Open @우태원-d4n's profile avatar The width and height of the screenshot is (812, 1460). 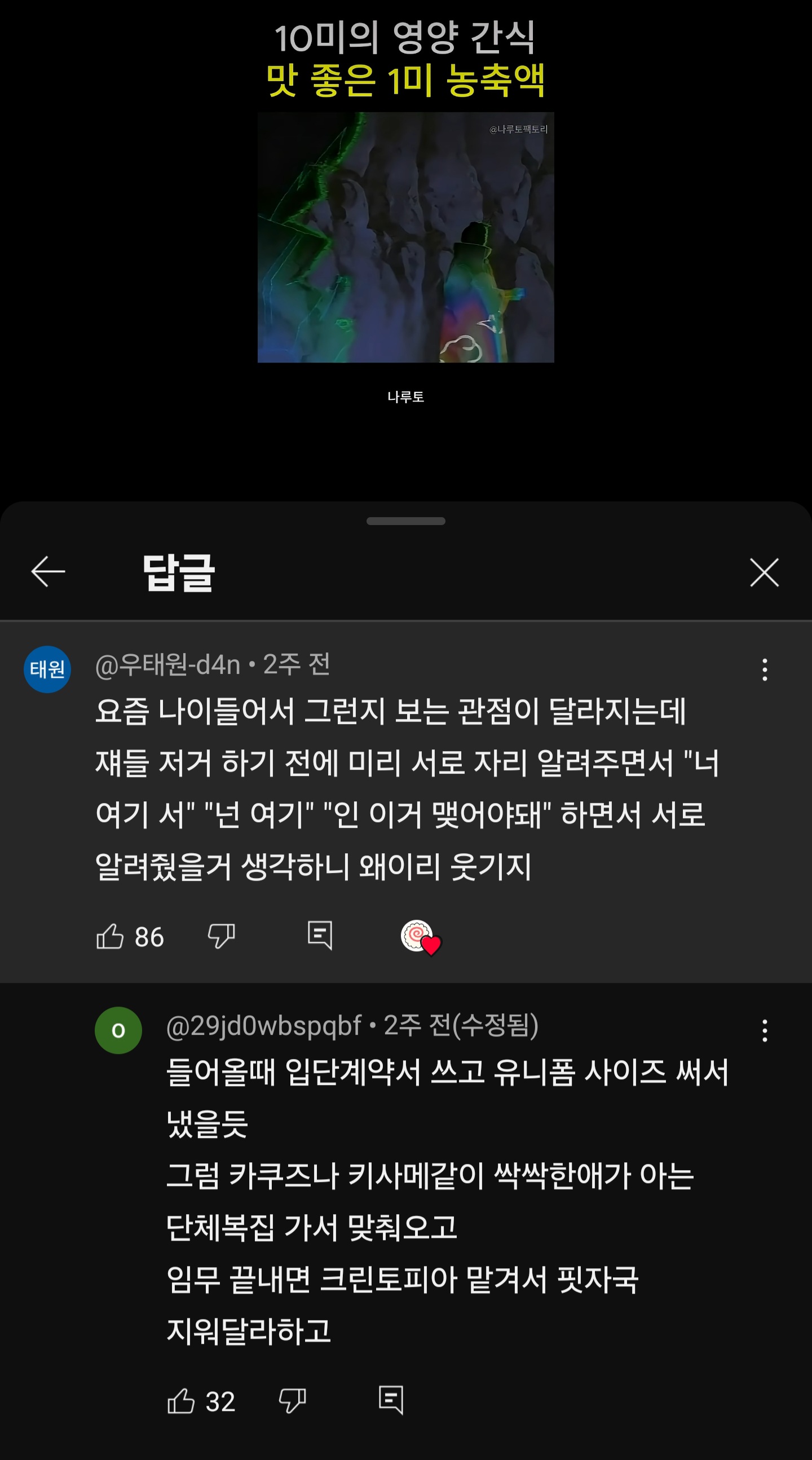[x=47, y=669]
